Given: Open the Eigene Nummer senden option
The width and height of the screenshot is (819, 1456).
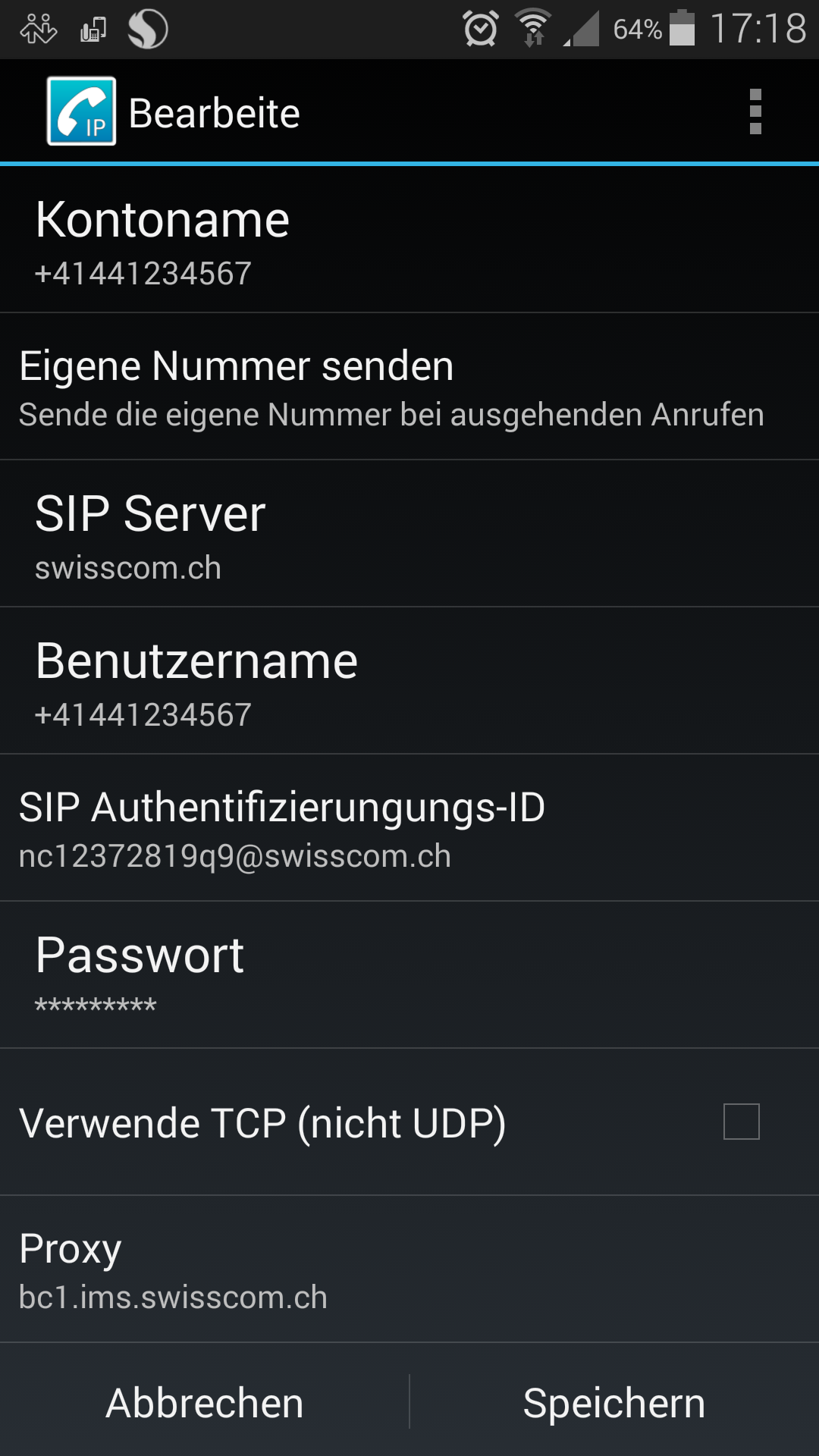Looking at the screenshot, I should (x=409, y=387).
